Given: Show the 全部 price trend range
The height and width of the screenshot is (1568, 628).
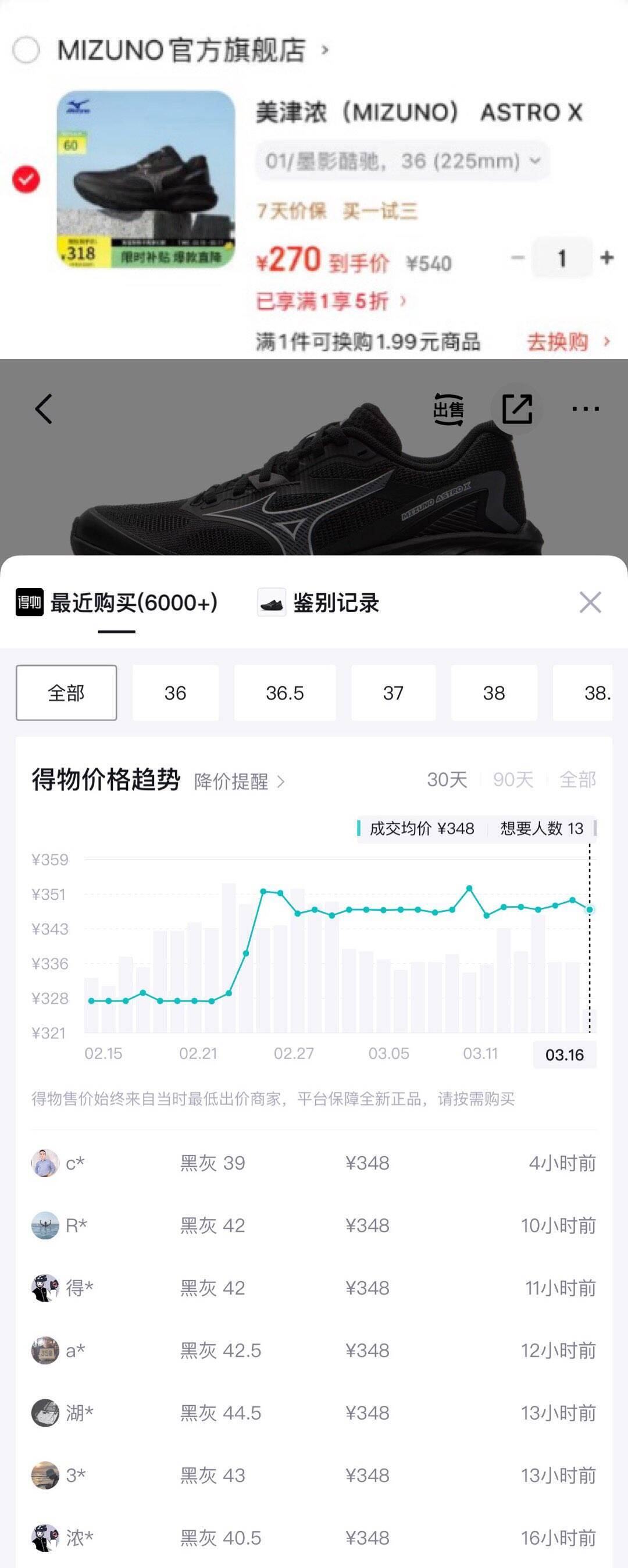Looking at the screenshot, I should (577, 780).
